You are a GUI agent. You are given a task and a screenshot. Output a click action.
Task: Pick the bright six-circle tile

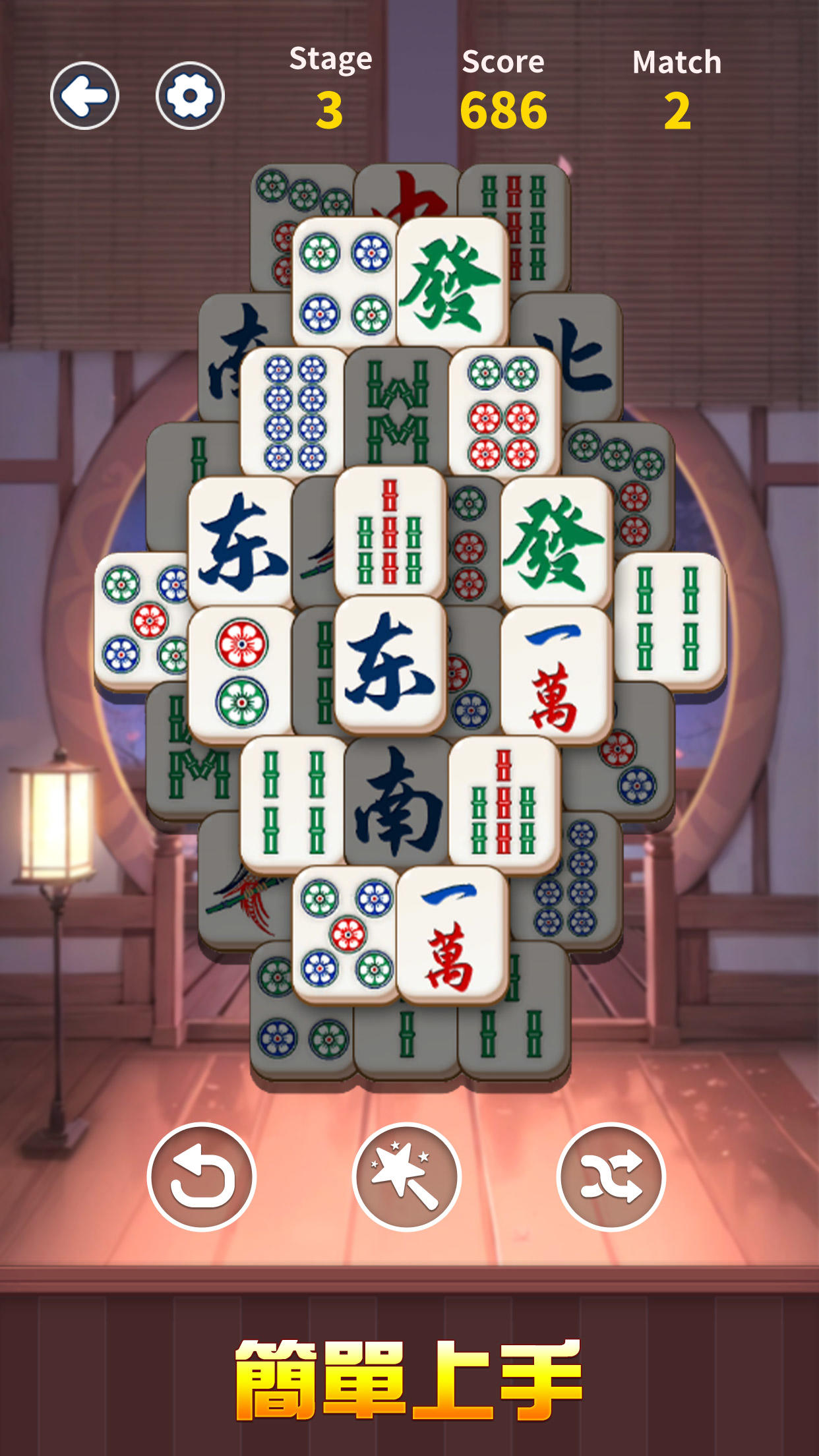(x=504, y=412)
